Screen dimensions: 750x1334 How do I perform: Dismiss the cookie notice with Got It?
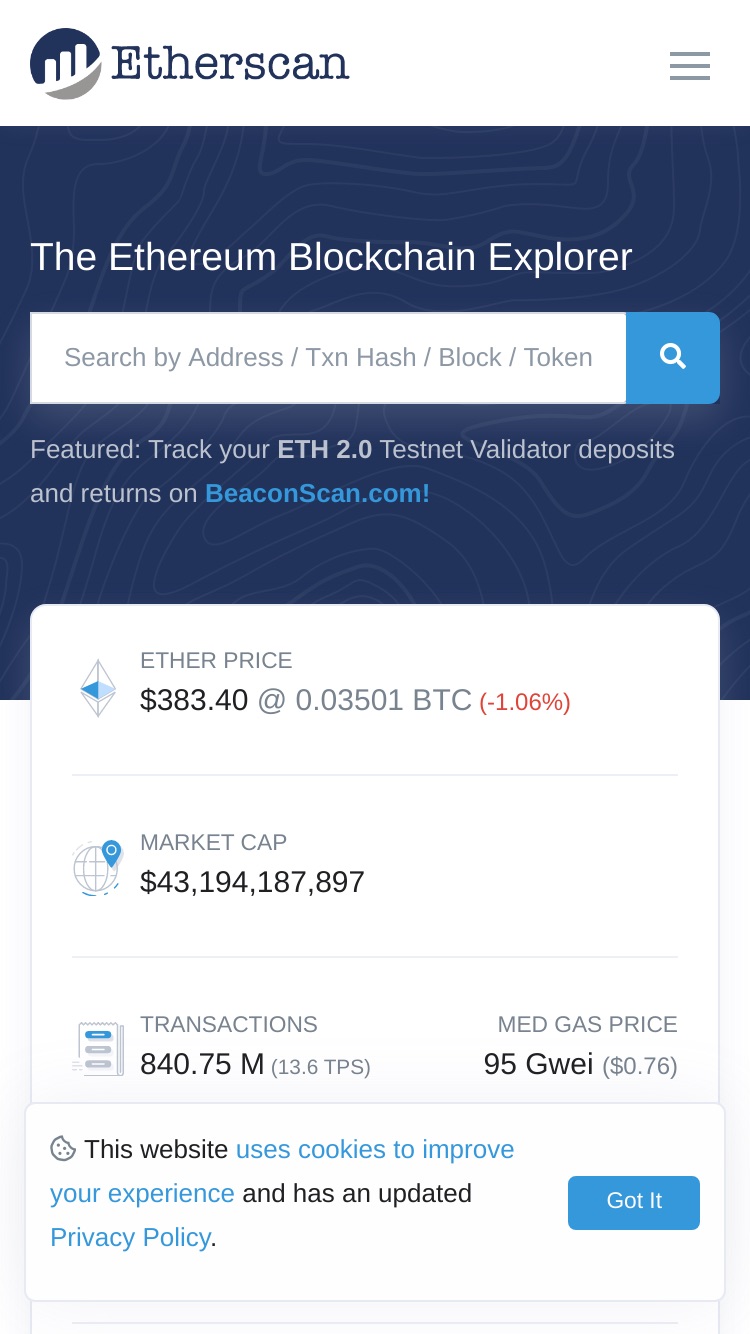point(634,1202)
